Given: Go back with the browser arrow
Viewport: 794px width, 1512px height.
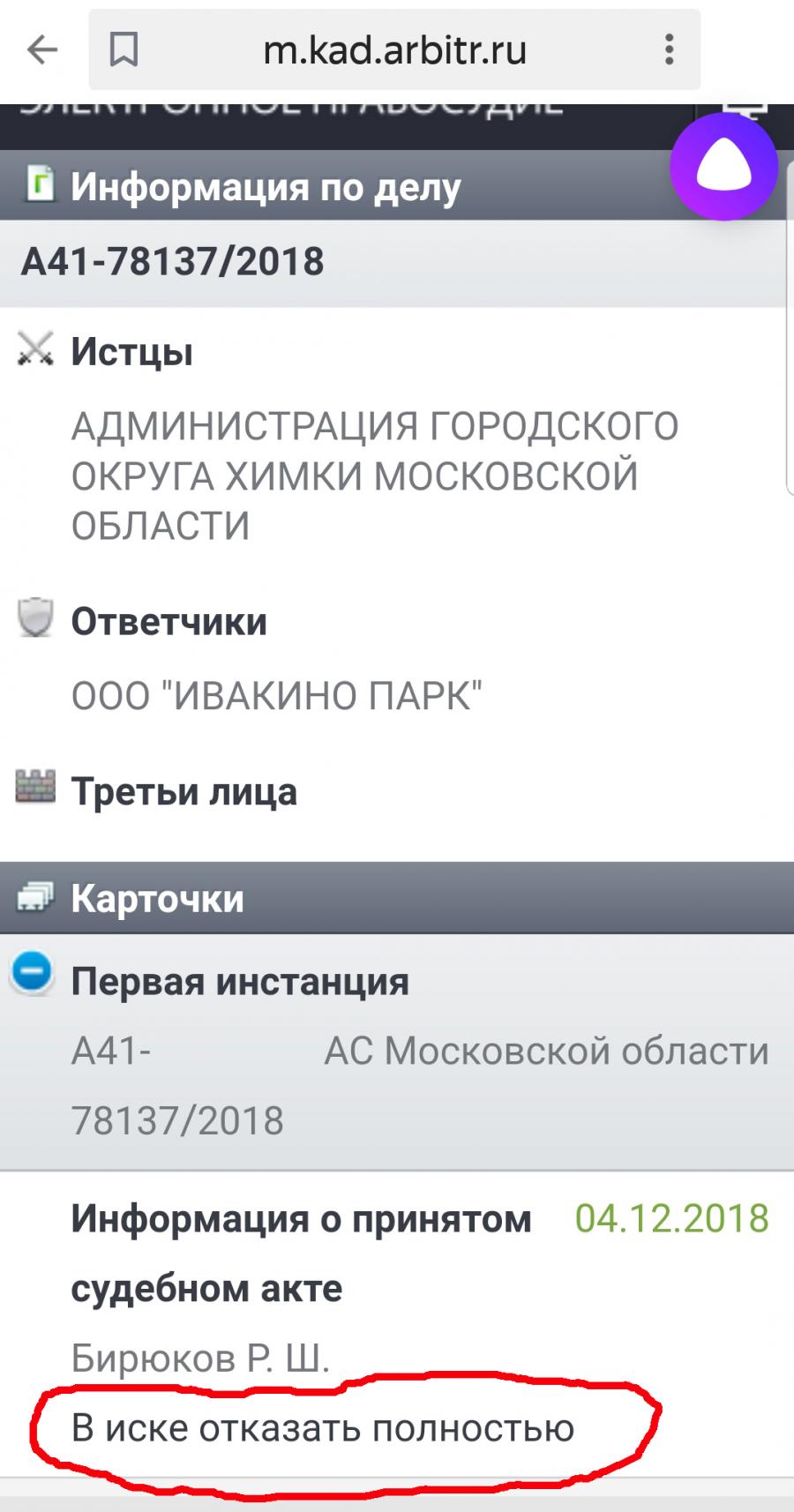Looking at the screenshot, I should [42, 50].
